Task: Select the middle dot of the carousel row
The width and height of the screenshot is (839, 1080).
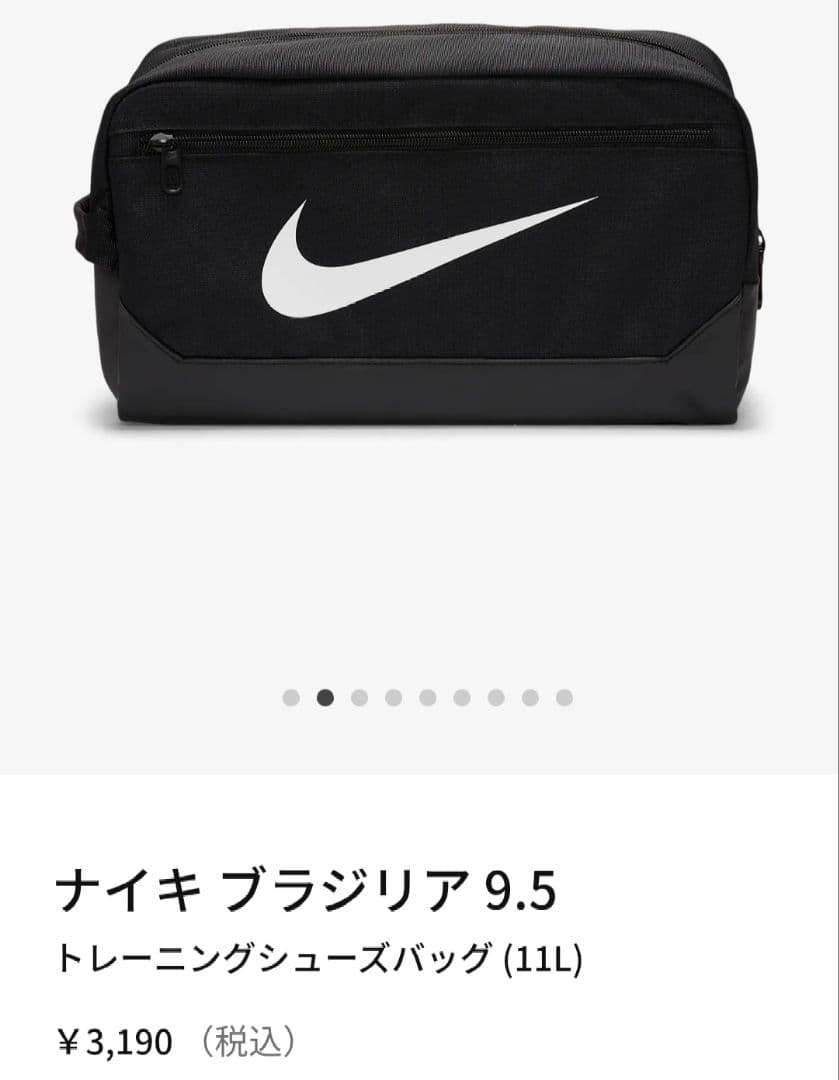Action: click(x=427, y=694)
